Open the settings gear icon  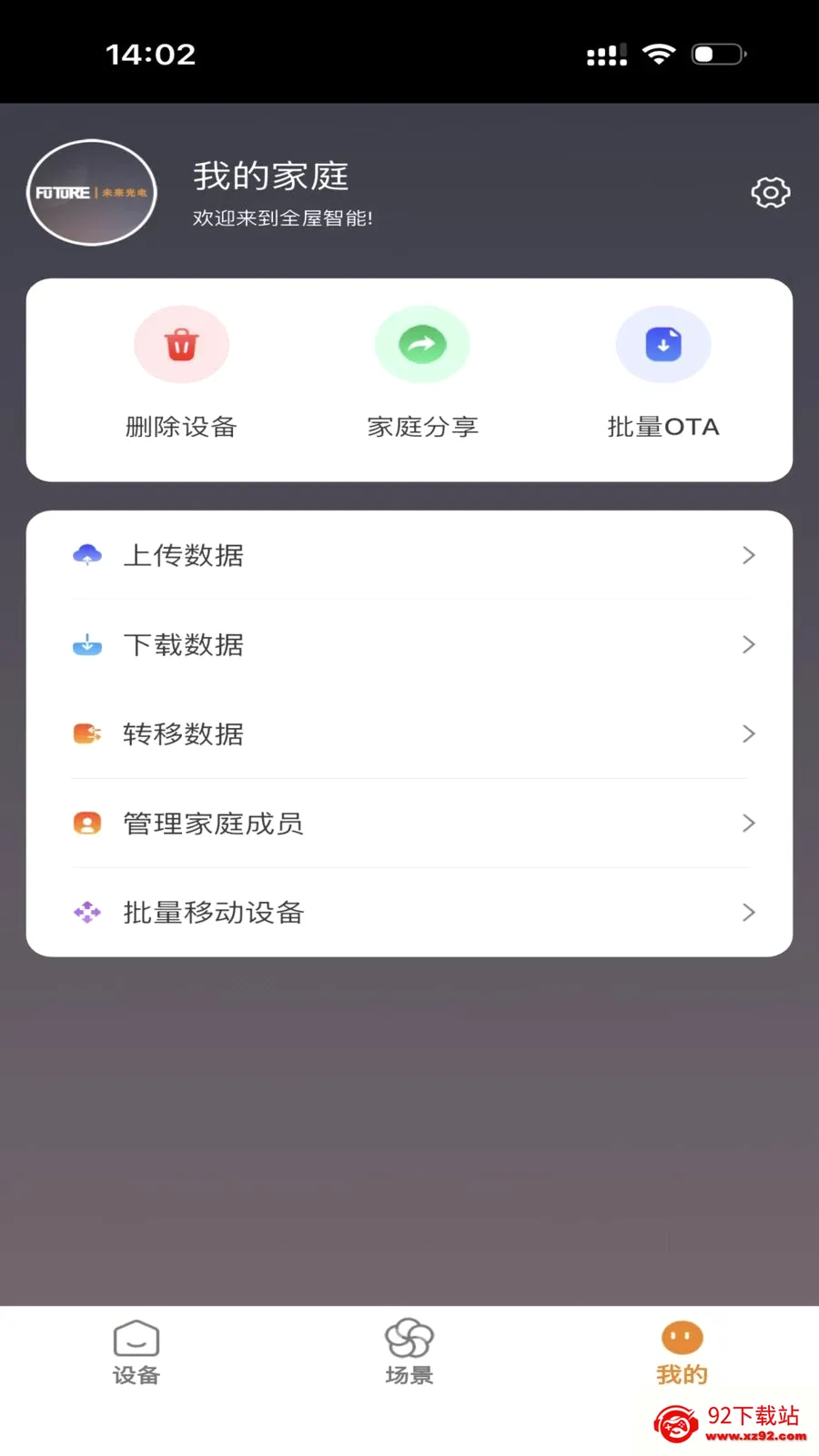(770, 192)
